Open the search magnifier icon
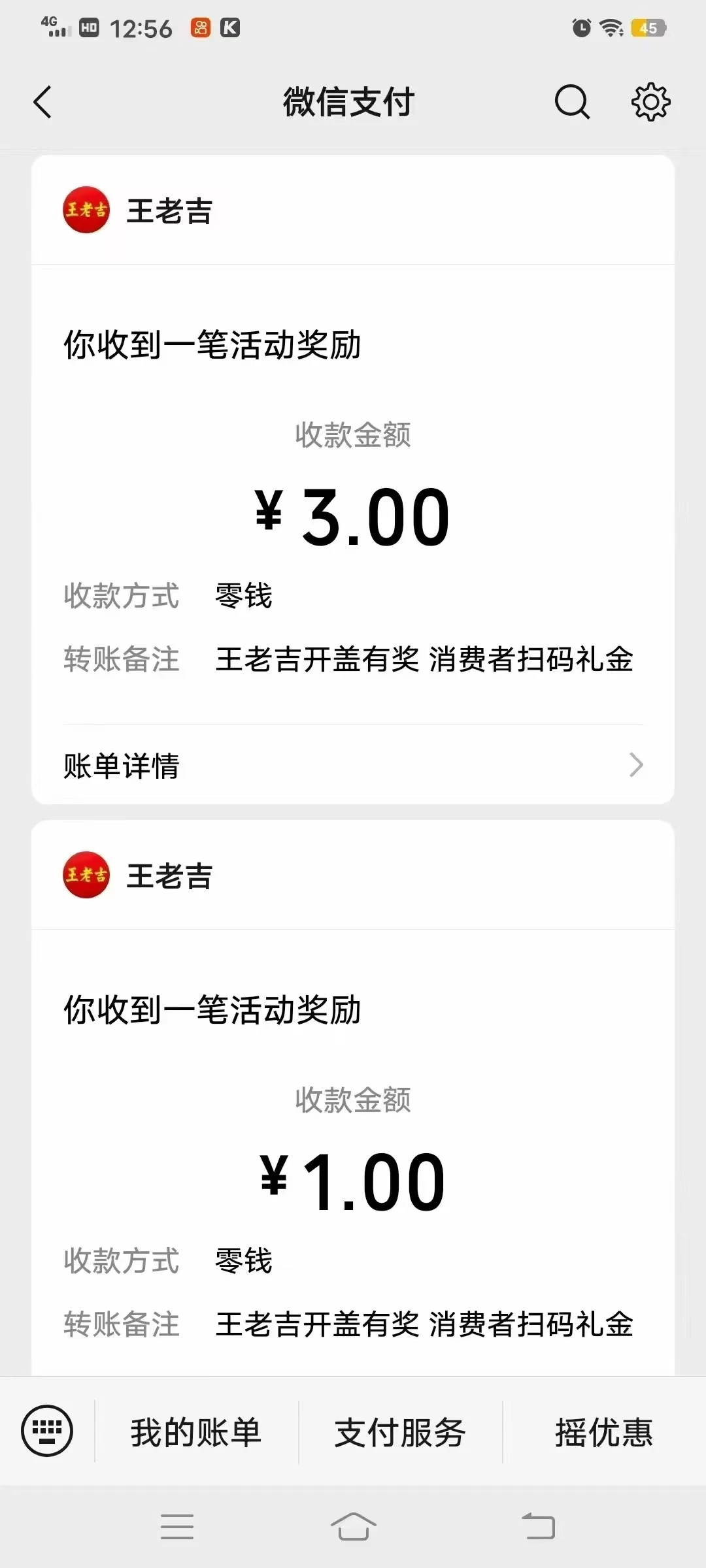 pos(572,103)
